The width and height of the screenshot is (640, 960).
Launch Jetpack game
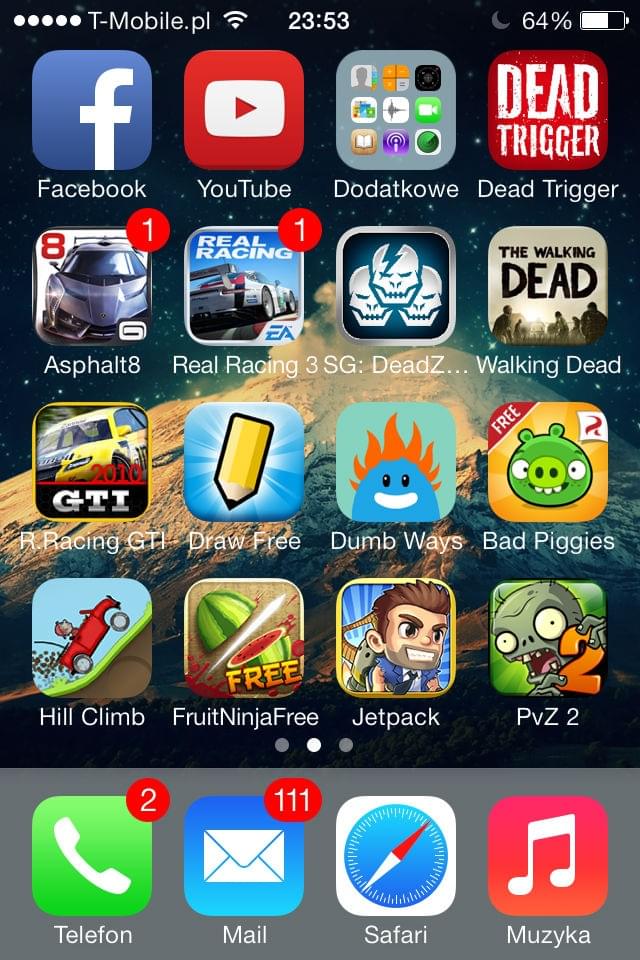click(396, 638)
